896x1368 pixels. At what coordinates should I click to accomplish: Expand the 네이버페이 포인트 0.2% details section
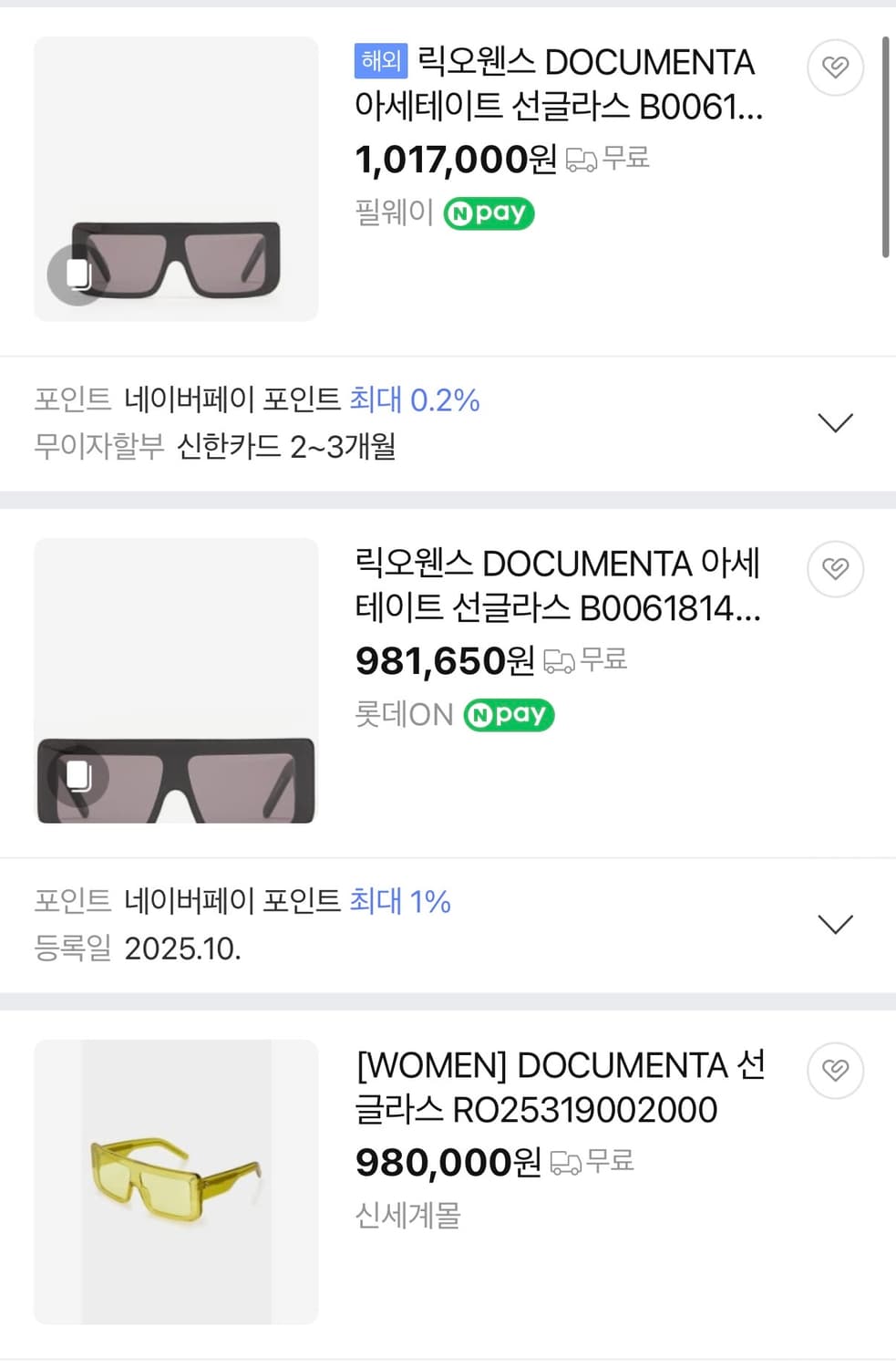click(834, 422)
